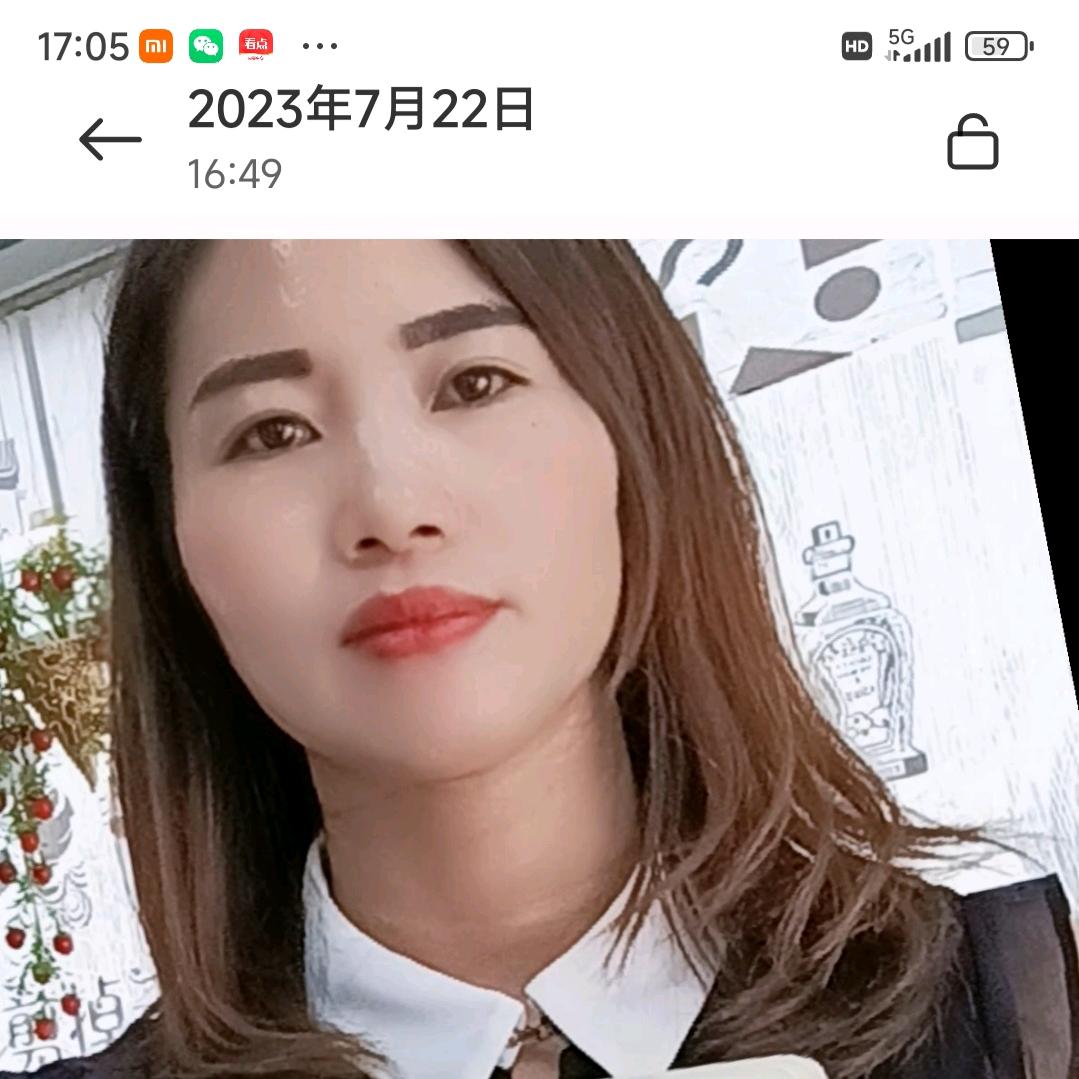
Task: Tap the lock icon in the toolbar
Action: (x=972, y=141)
